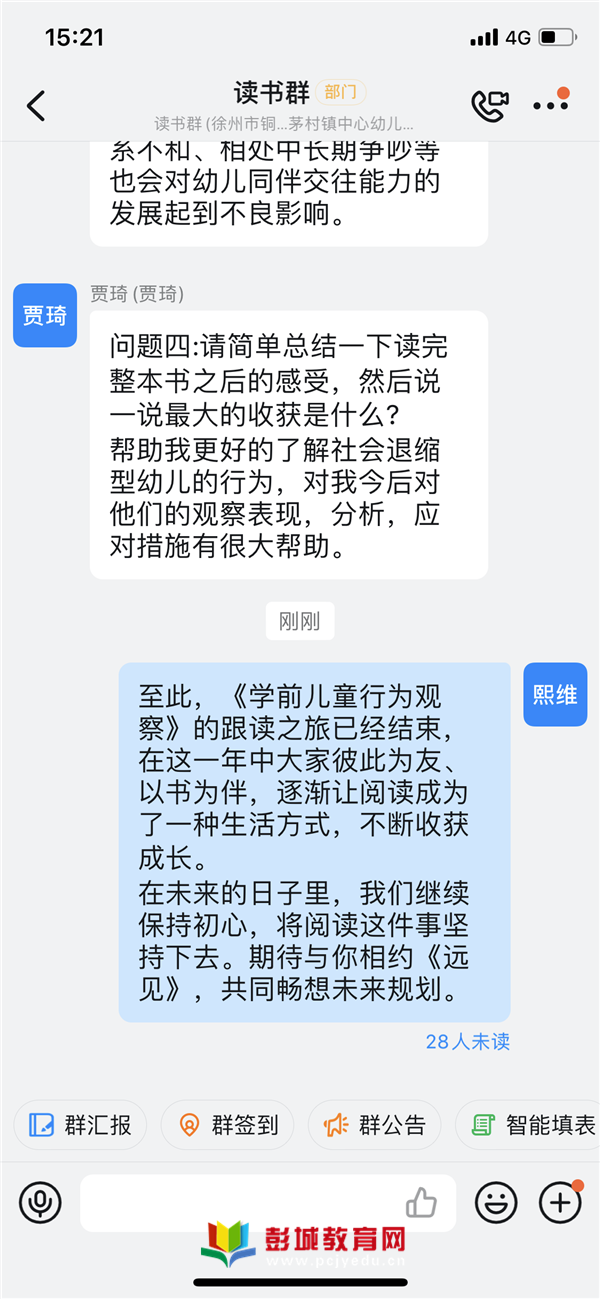Go back from the 读书群 chat
This screenshot has width=600, height=1299.
click(36, 105)
